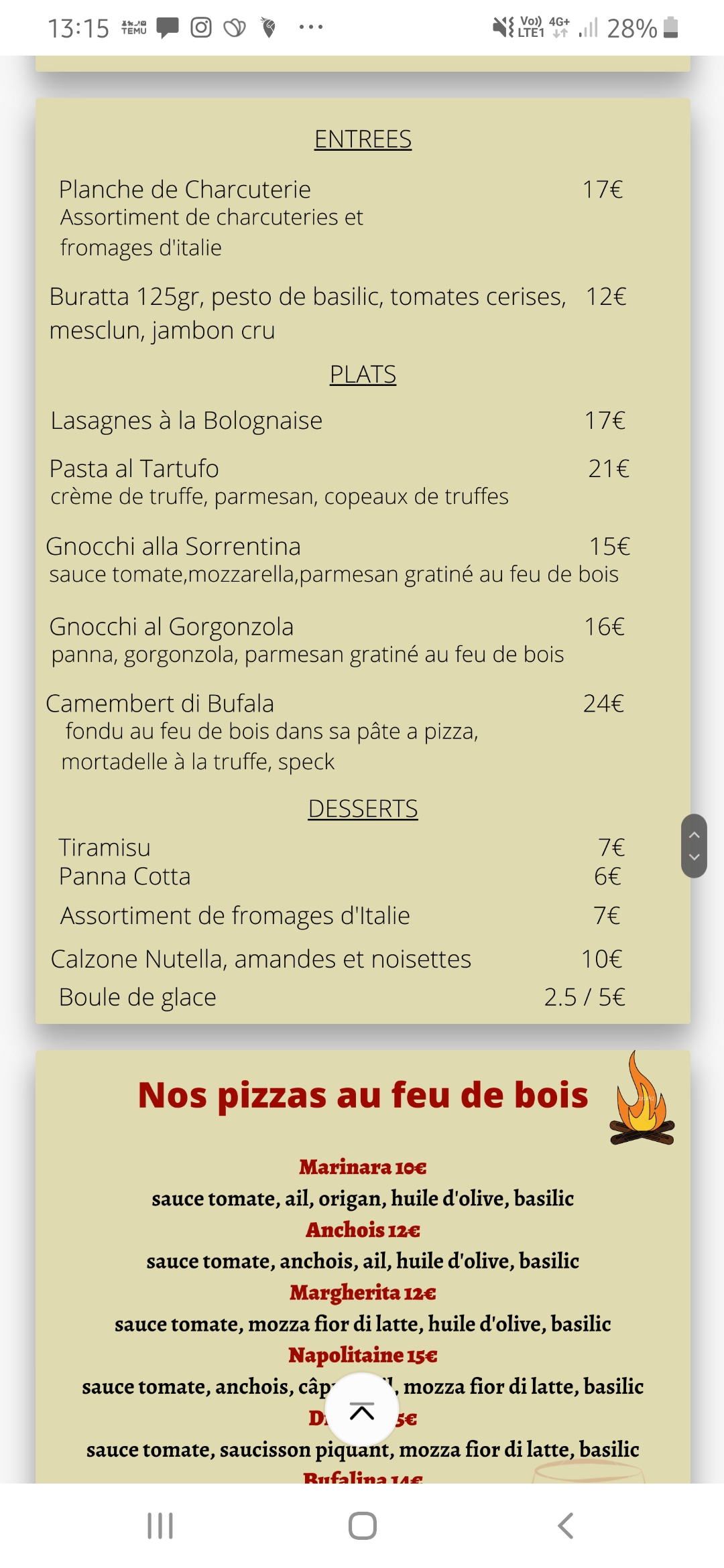Return to the home screen
724x1568 pixels.
[362, 1526]
